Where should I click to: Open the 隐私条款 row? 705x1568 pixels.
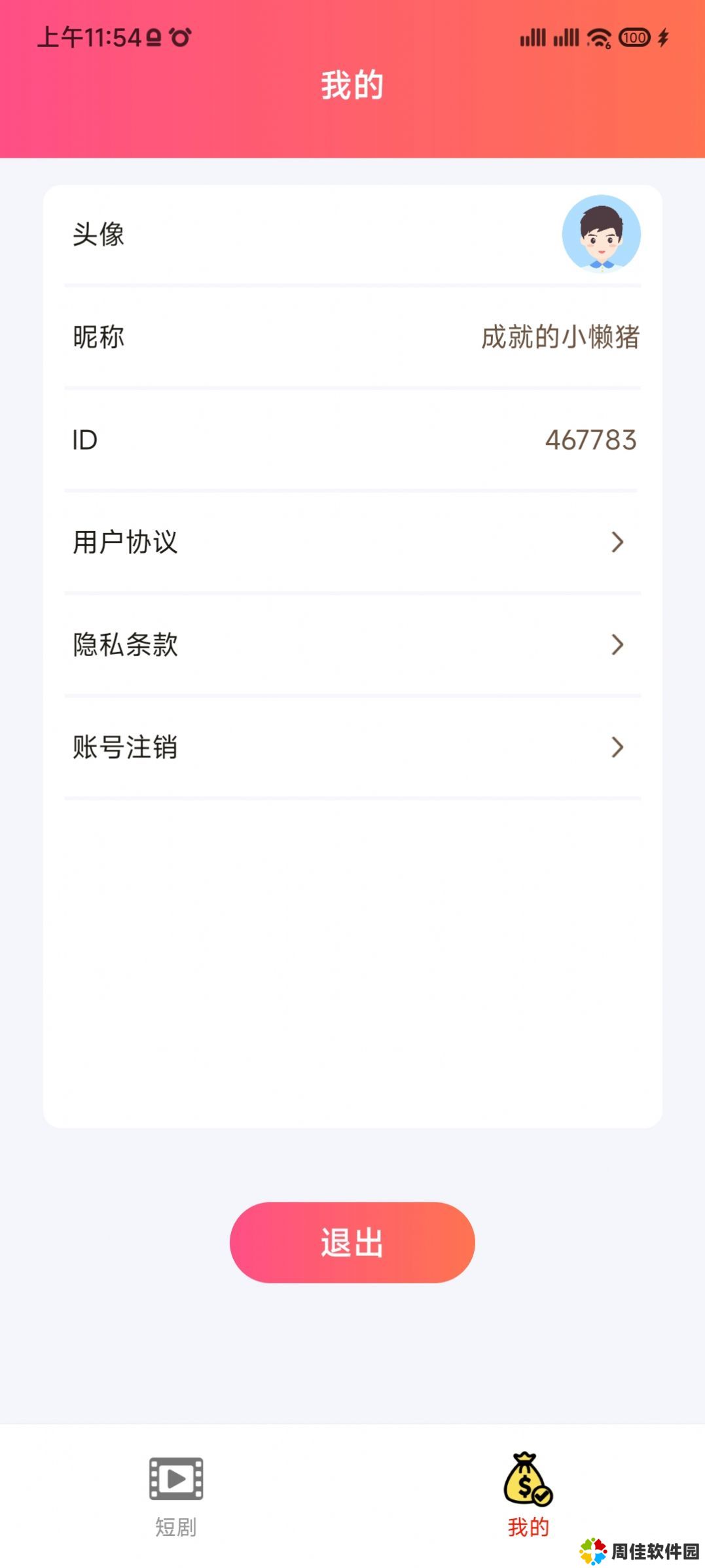(352, 644)
